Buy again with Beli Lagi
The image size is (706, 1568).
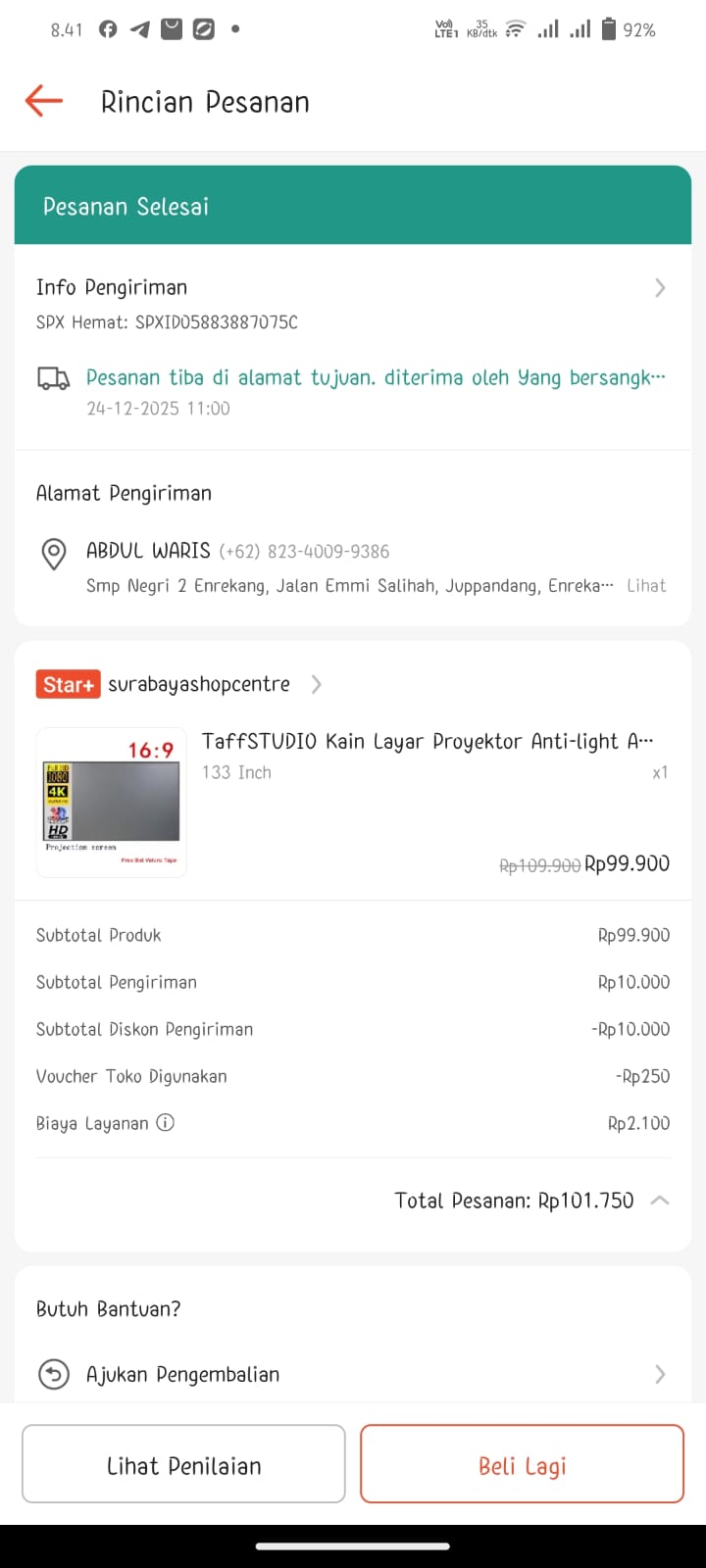[x=522, y=1464]
